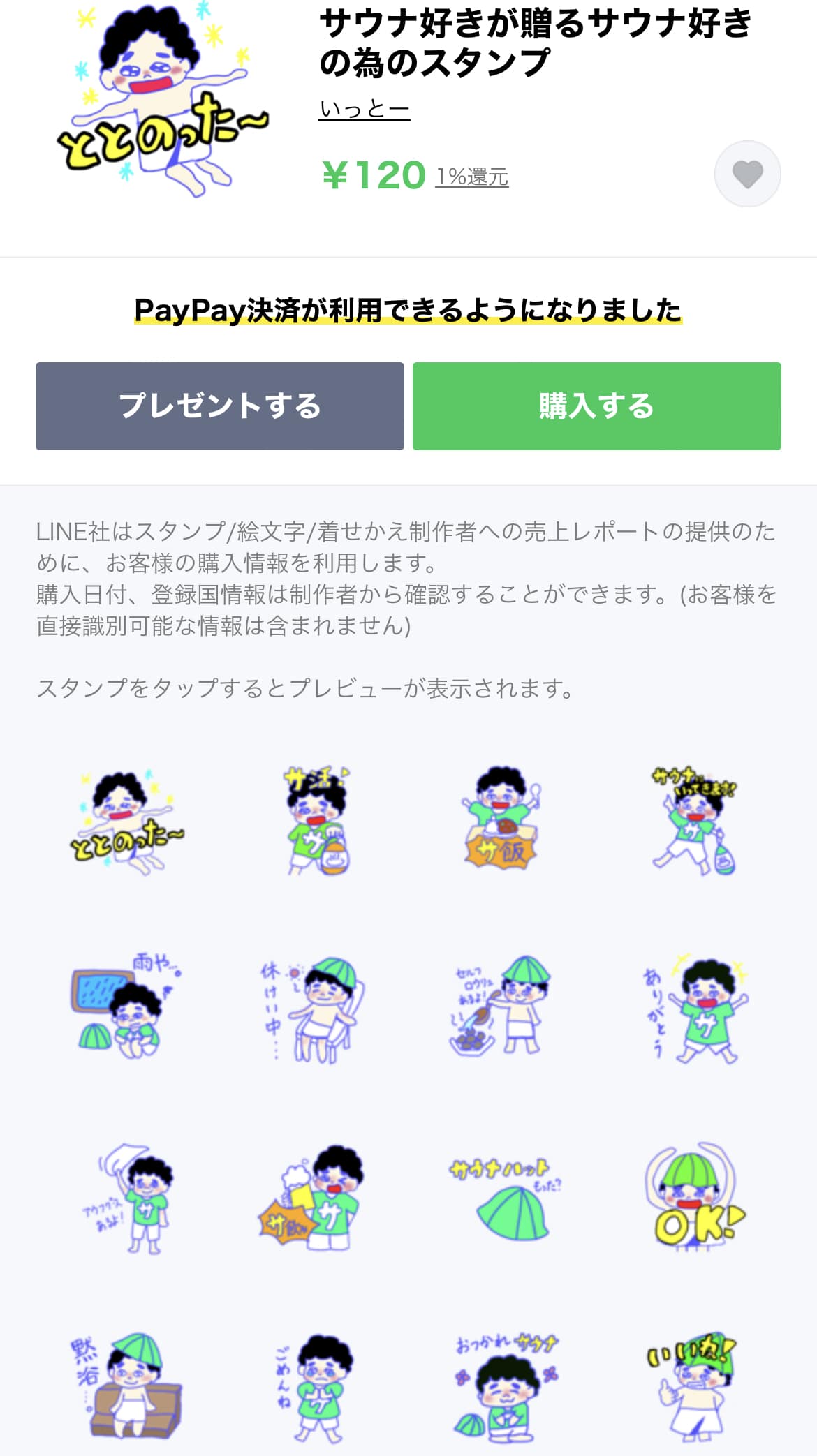Add this sticker set to wishlist heart
This screenshot has height=1456, width=817.
pyautogui.click(x=747, y=174)
